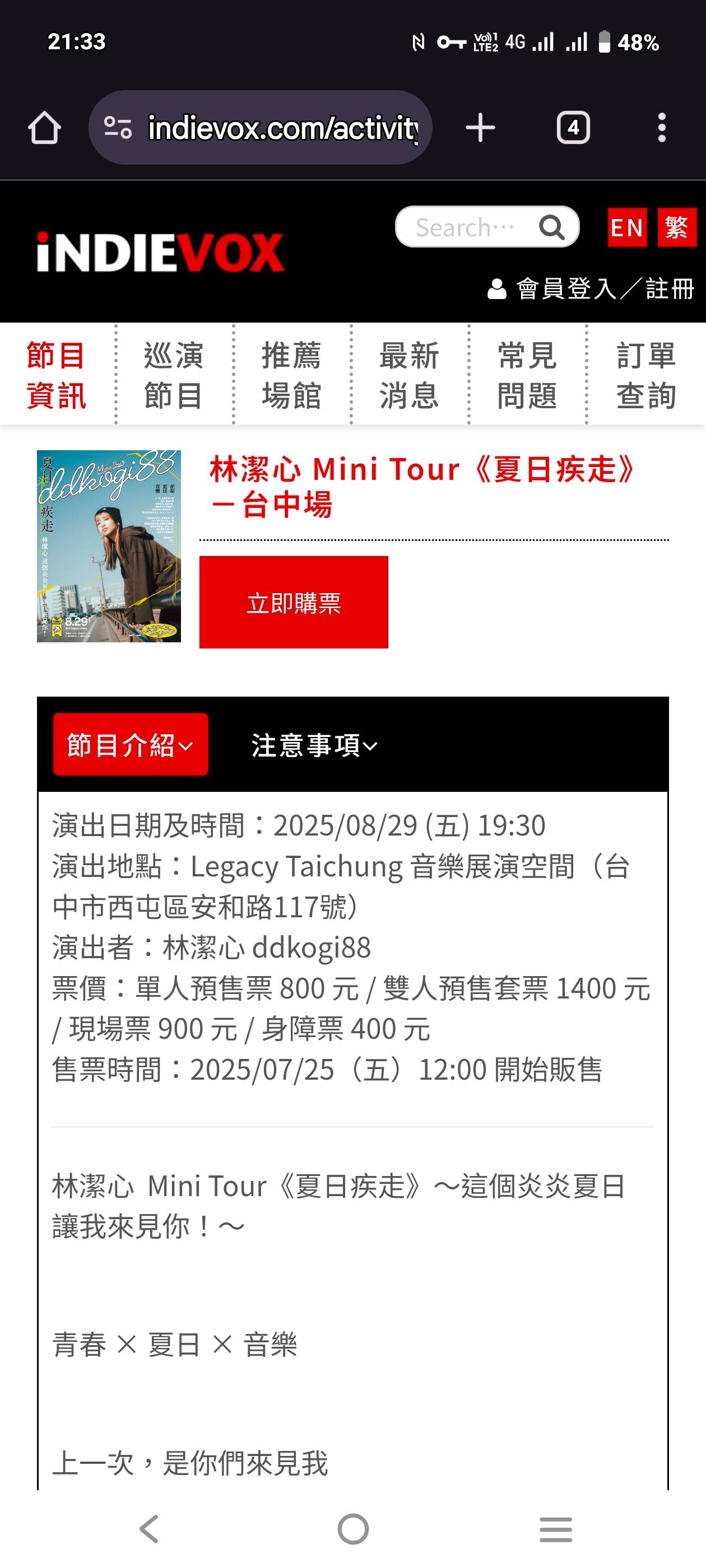This screenshot has width=706, height=1568.
Task: Tap the magnifier search icon
Action: (552, 228)
